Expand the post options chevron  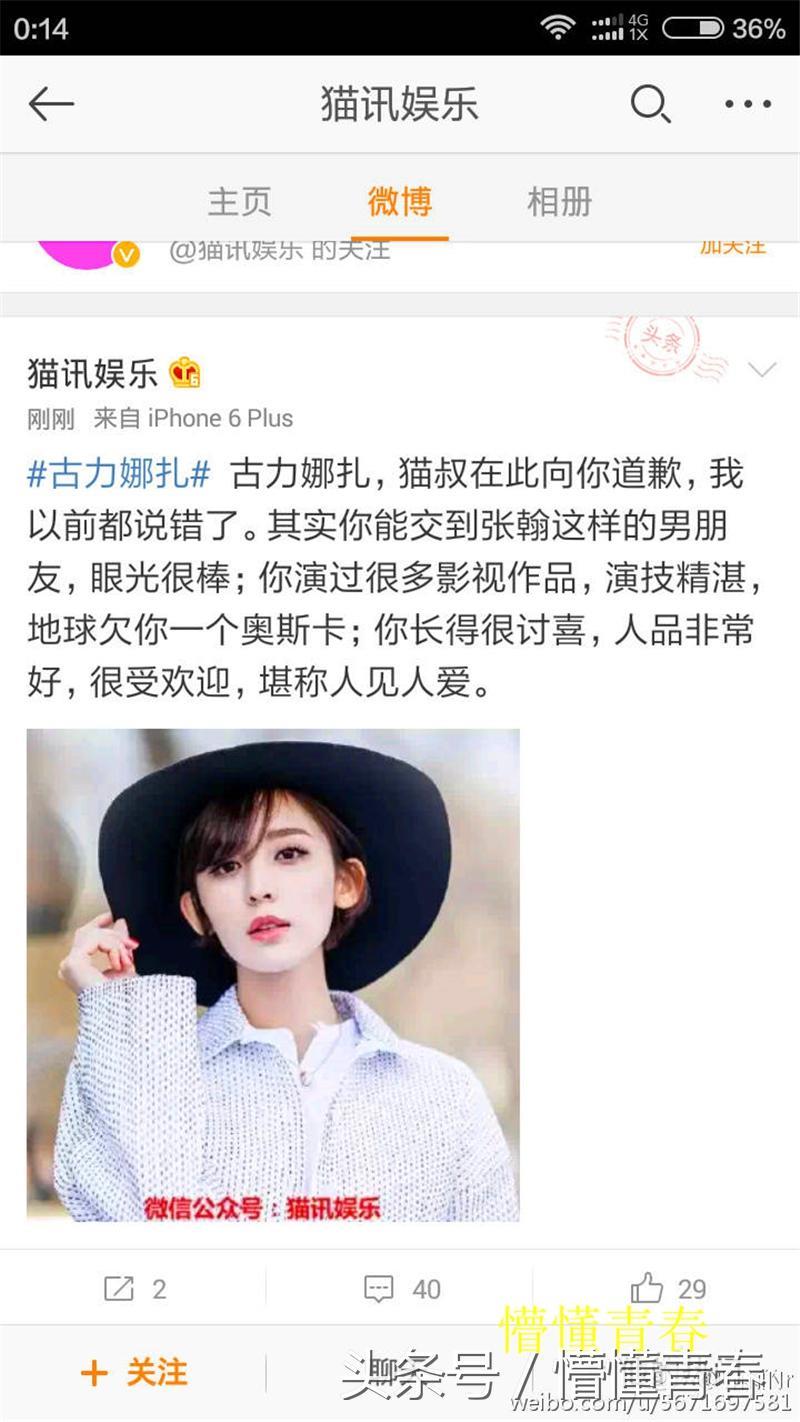762,371
